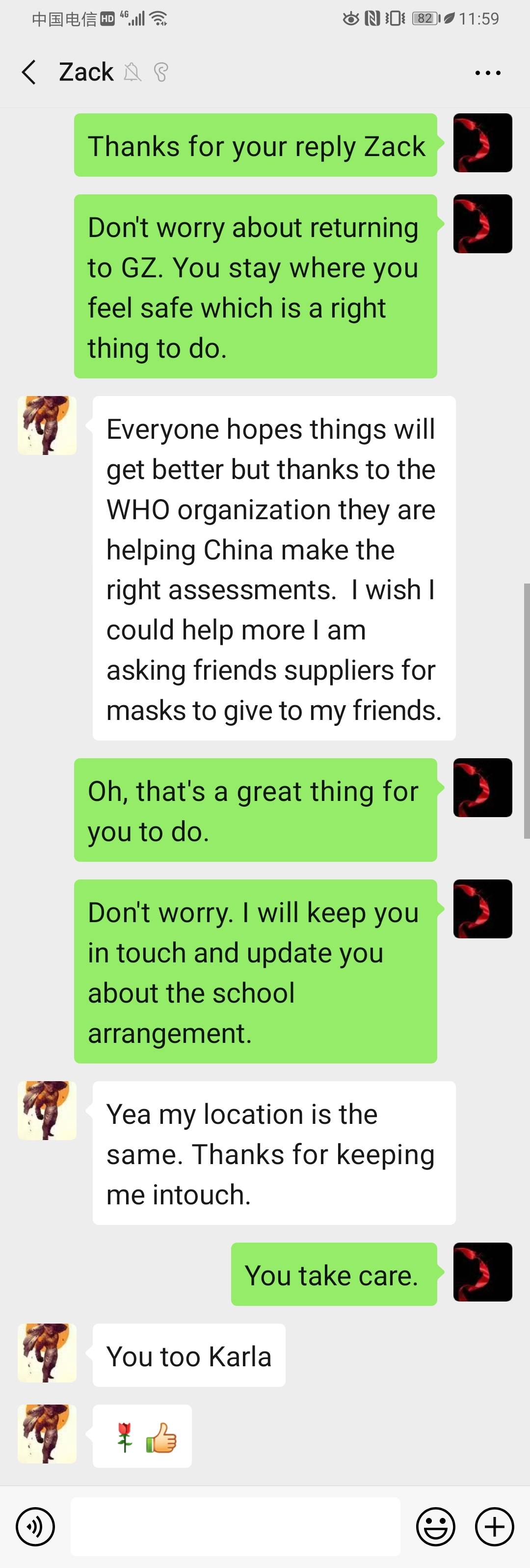Image resolution: width=530 pixels, height=1568 pixels.
Task: Open Zack's avatar beside "You too Karla"
Action: click(x=47, y=1353)
